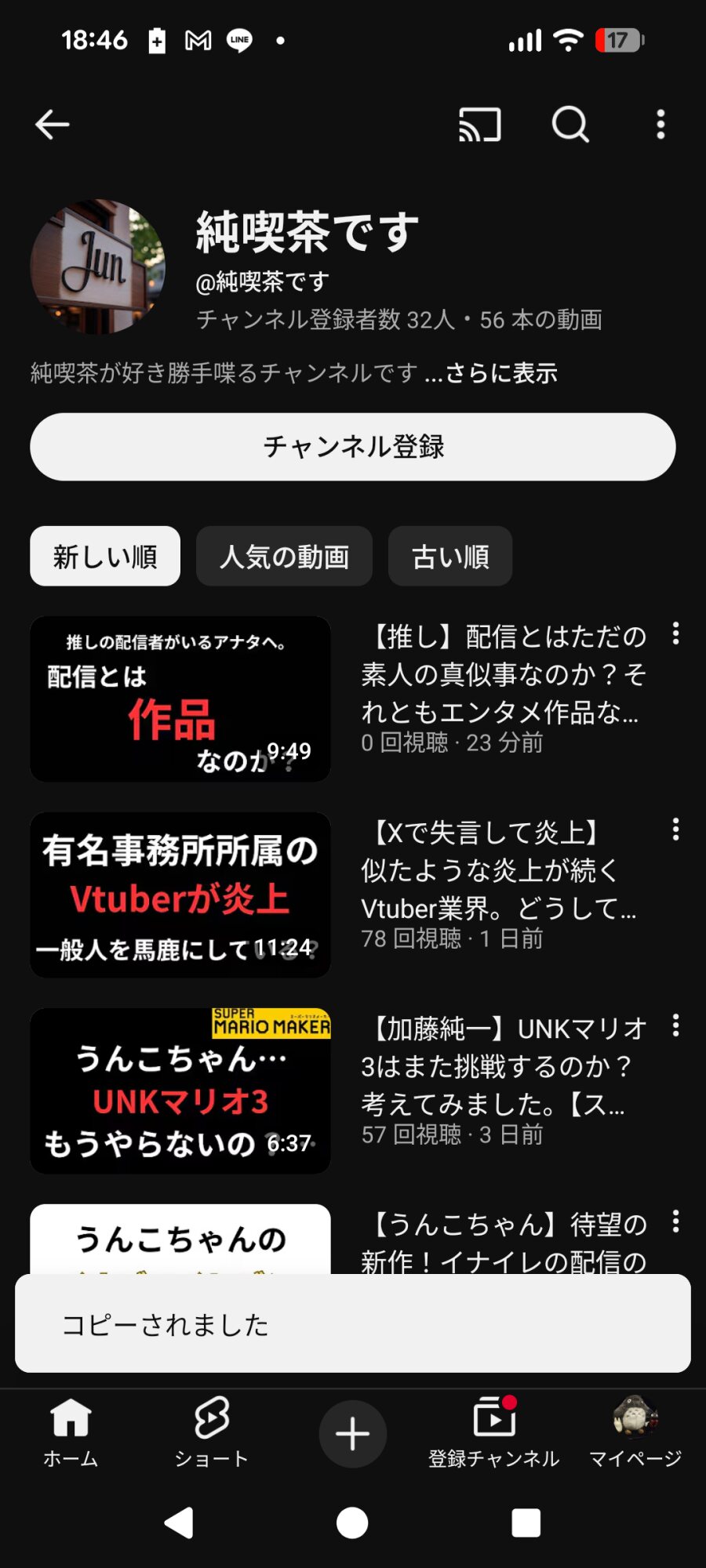Open more options for 【加藤純一】 video

click(x=675, y=1026)
